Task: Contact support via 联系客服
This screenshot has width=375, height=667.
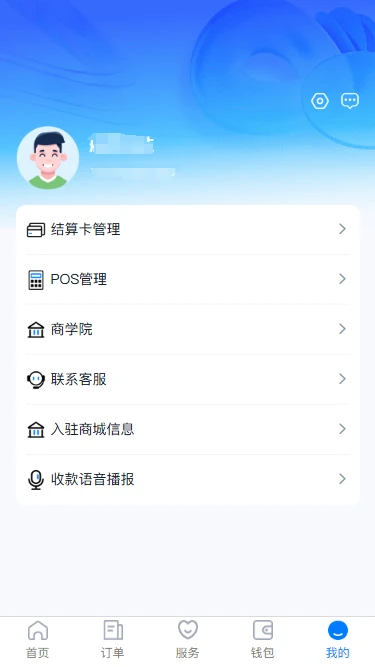Action: 188,379
